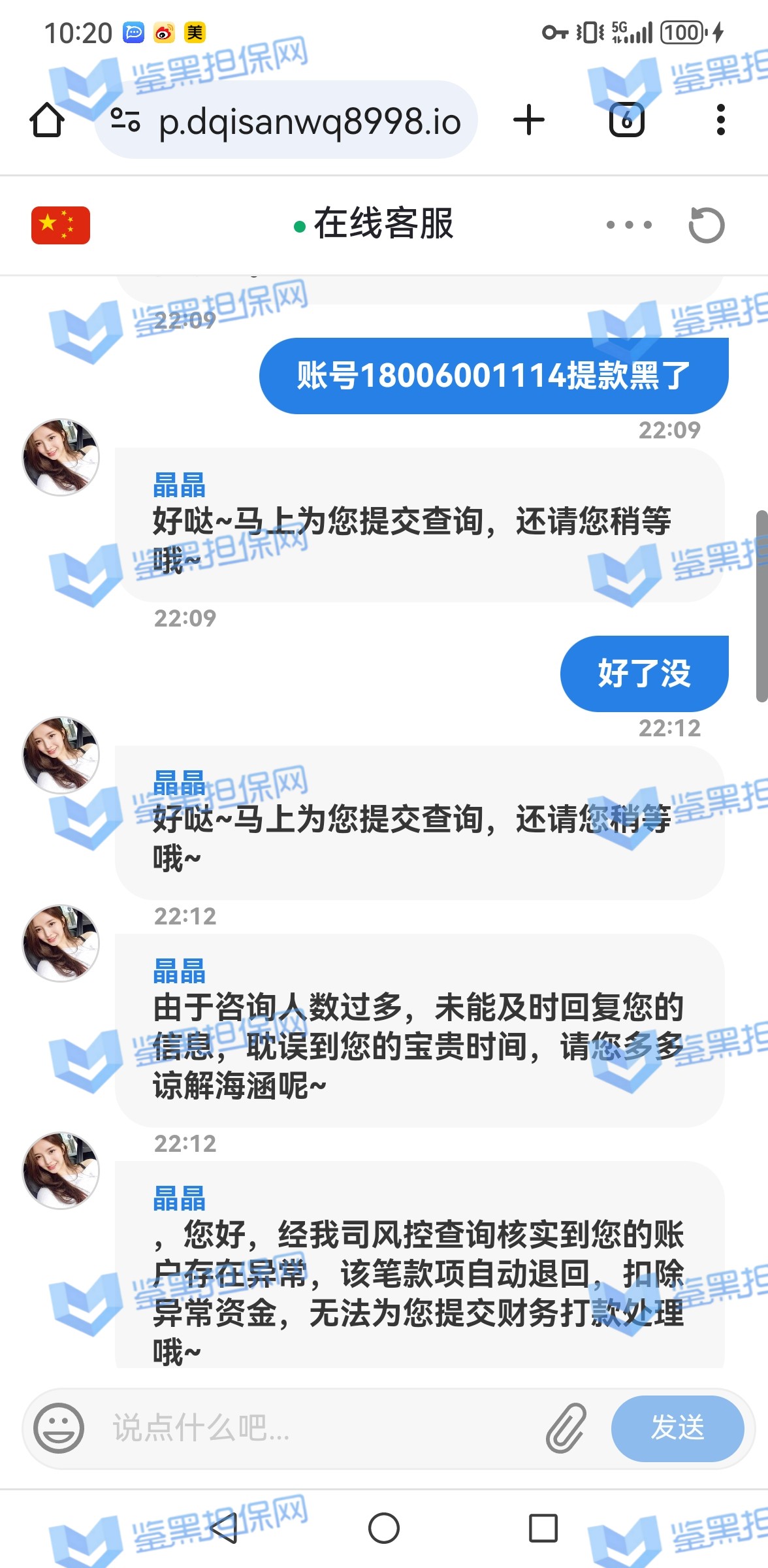The image size is (768, 1568).
Task: Open the browser overflow menu
Action: tap(720, 120)
